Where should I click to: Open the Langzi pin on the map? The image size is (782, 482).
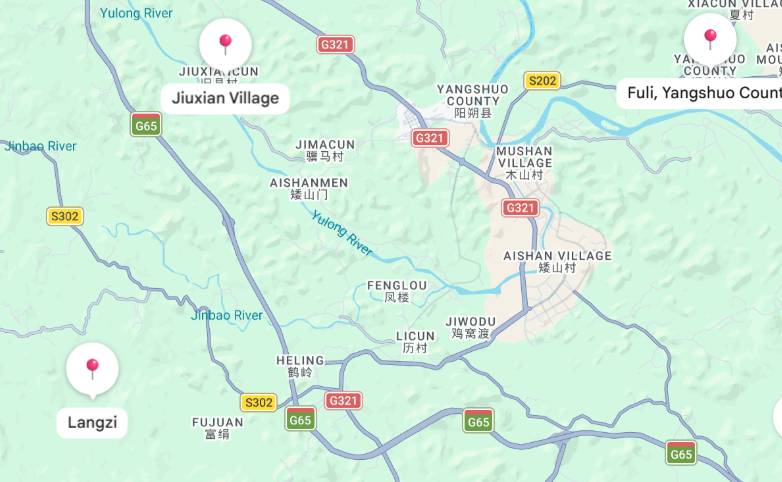[92, 369]
